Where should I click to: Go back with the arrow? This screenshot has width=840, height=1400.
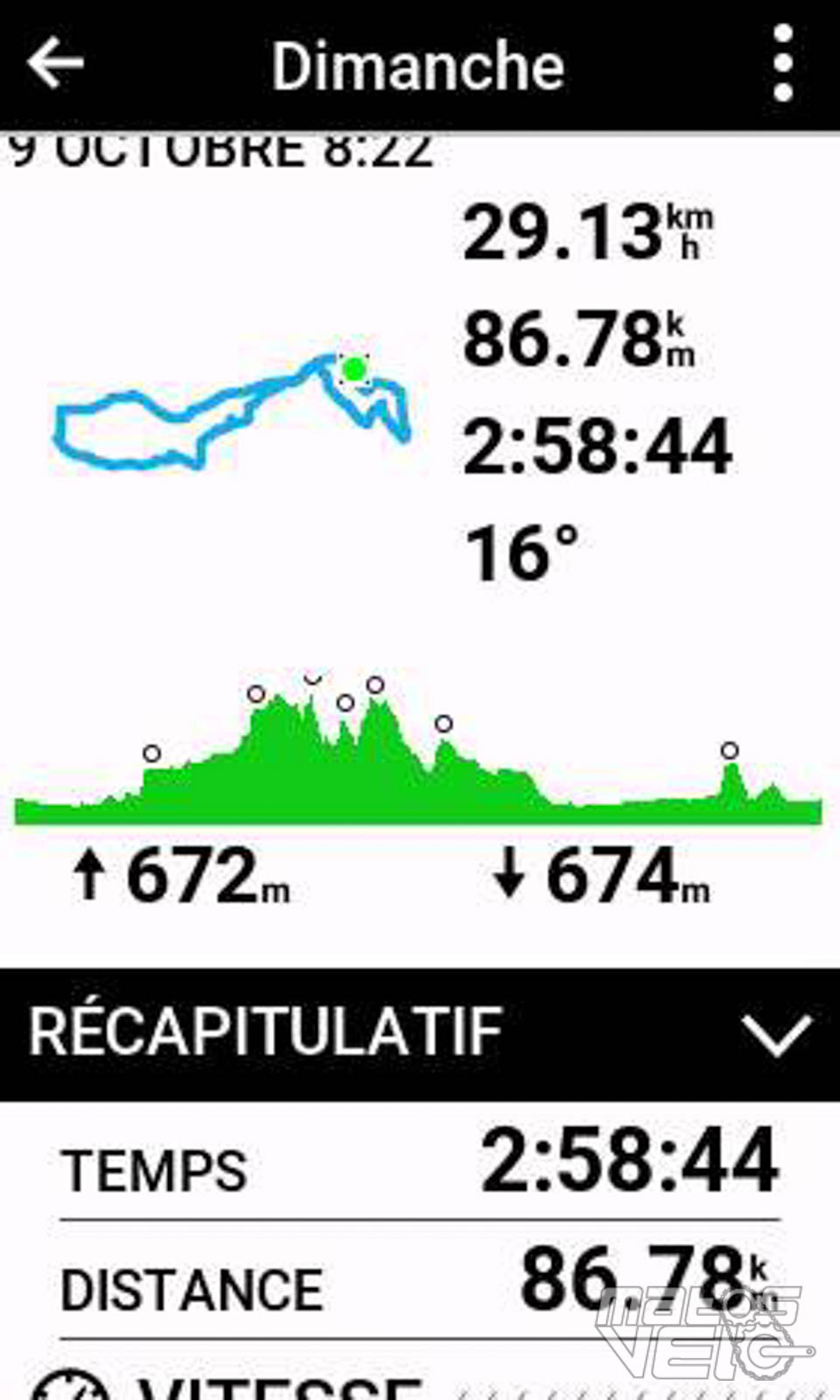click(55, 63)
